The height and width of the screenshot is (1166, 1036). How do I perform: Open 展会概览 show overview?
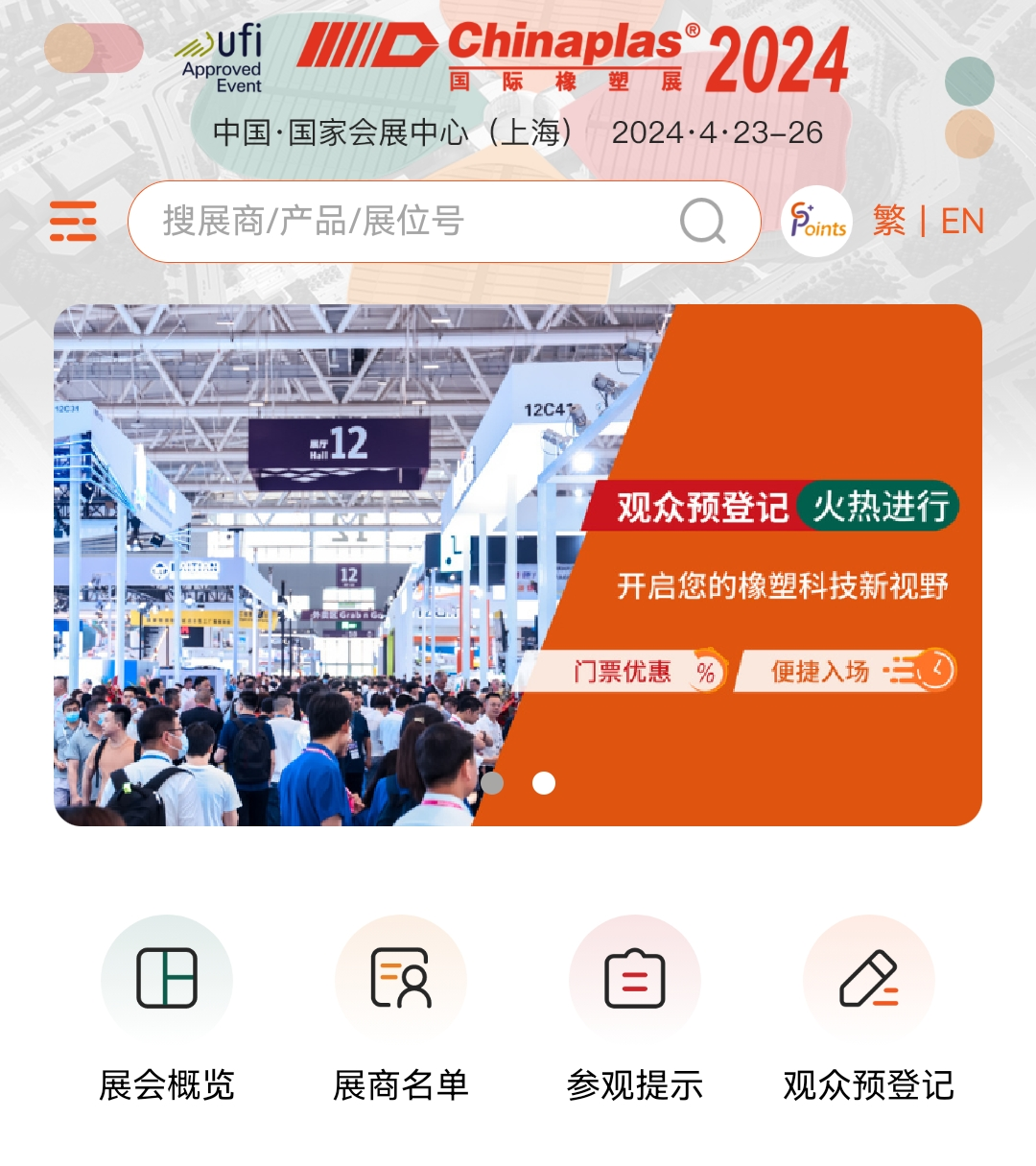pyautogui.click(x=167, y=1008)
